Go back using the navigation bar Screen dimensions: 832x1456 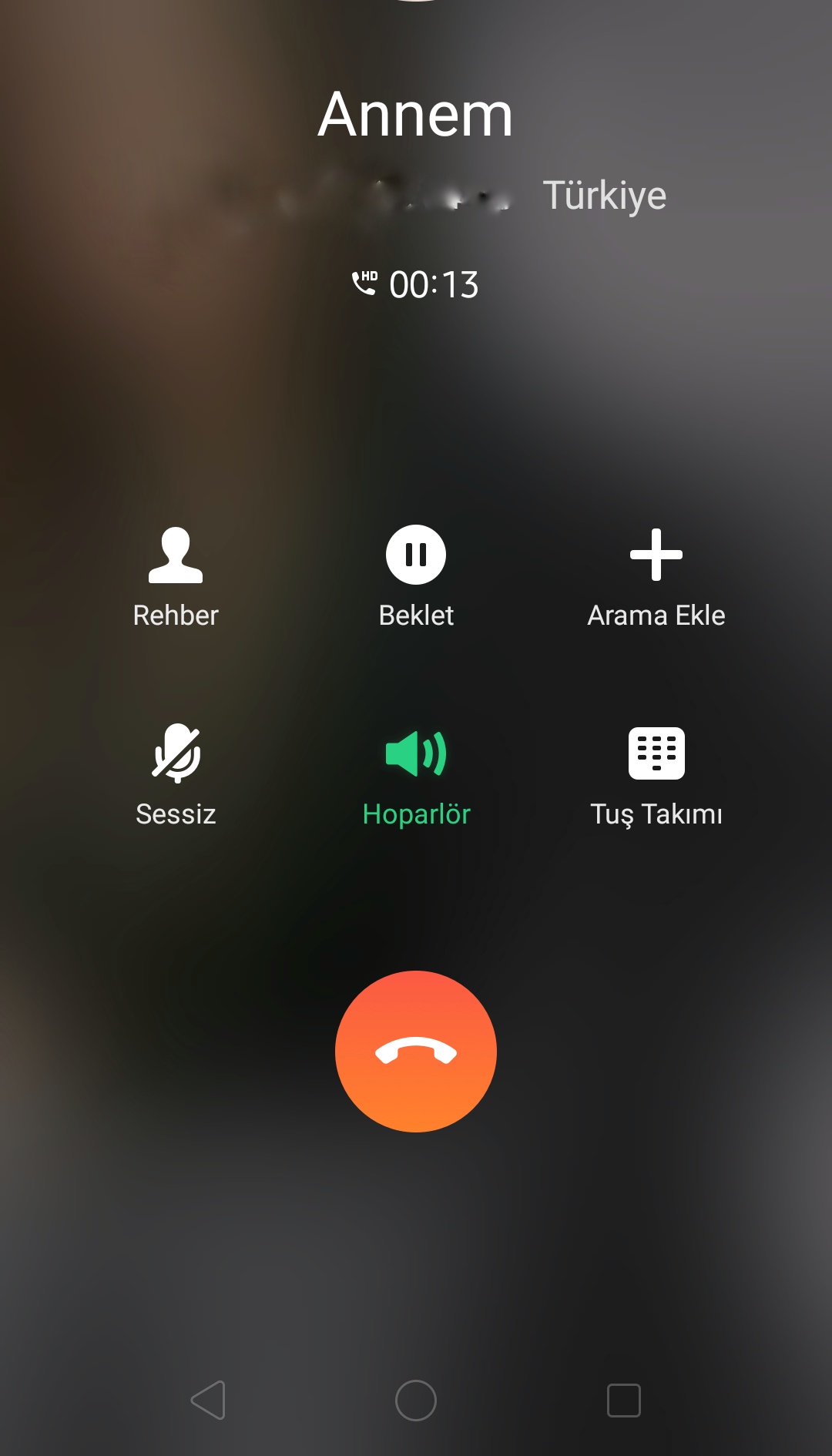[208, 1400]
